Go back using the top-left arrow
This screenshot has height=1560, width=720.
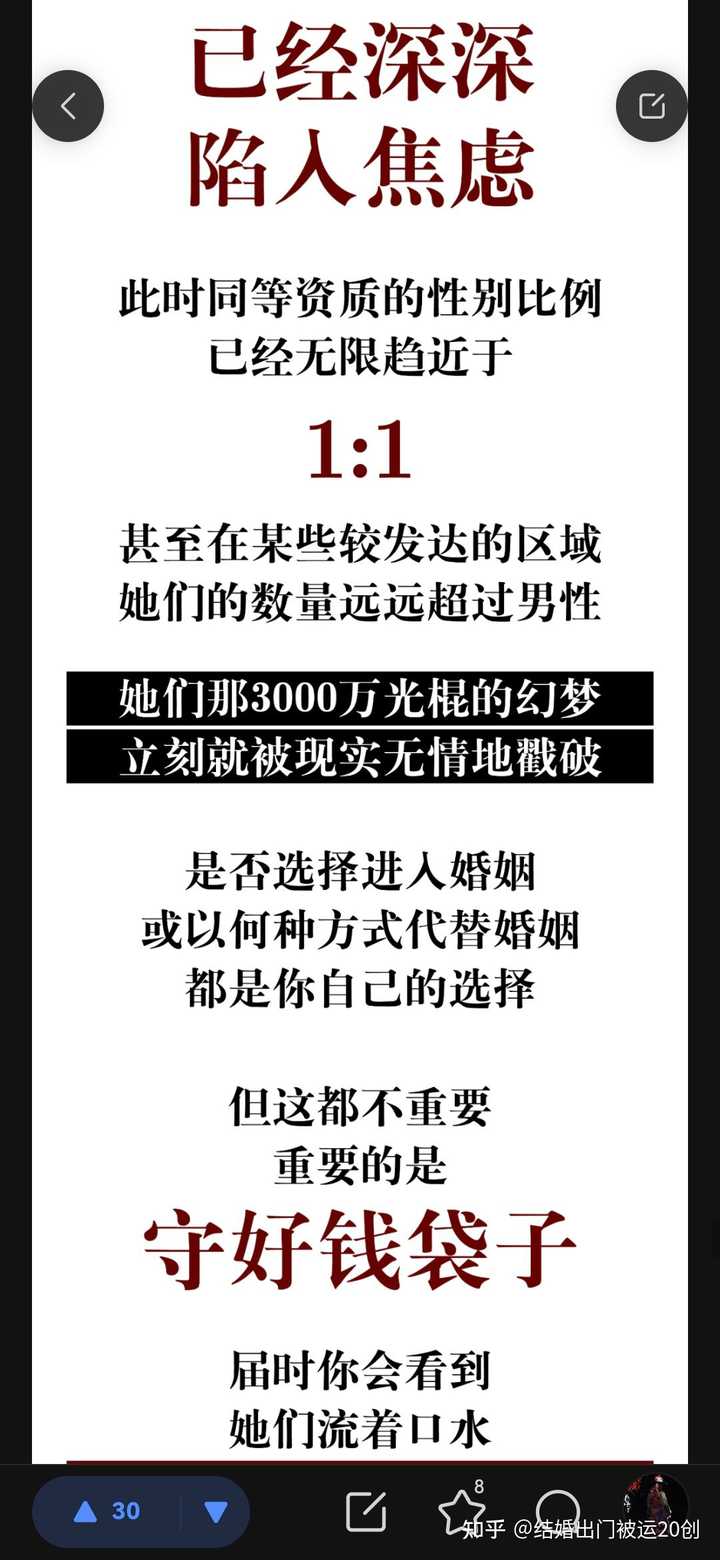click(x=68, y=106)
